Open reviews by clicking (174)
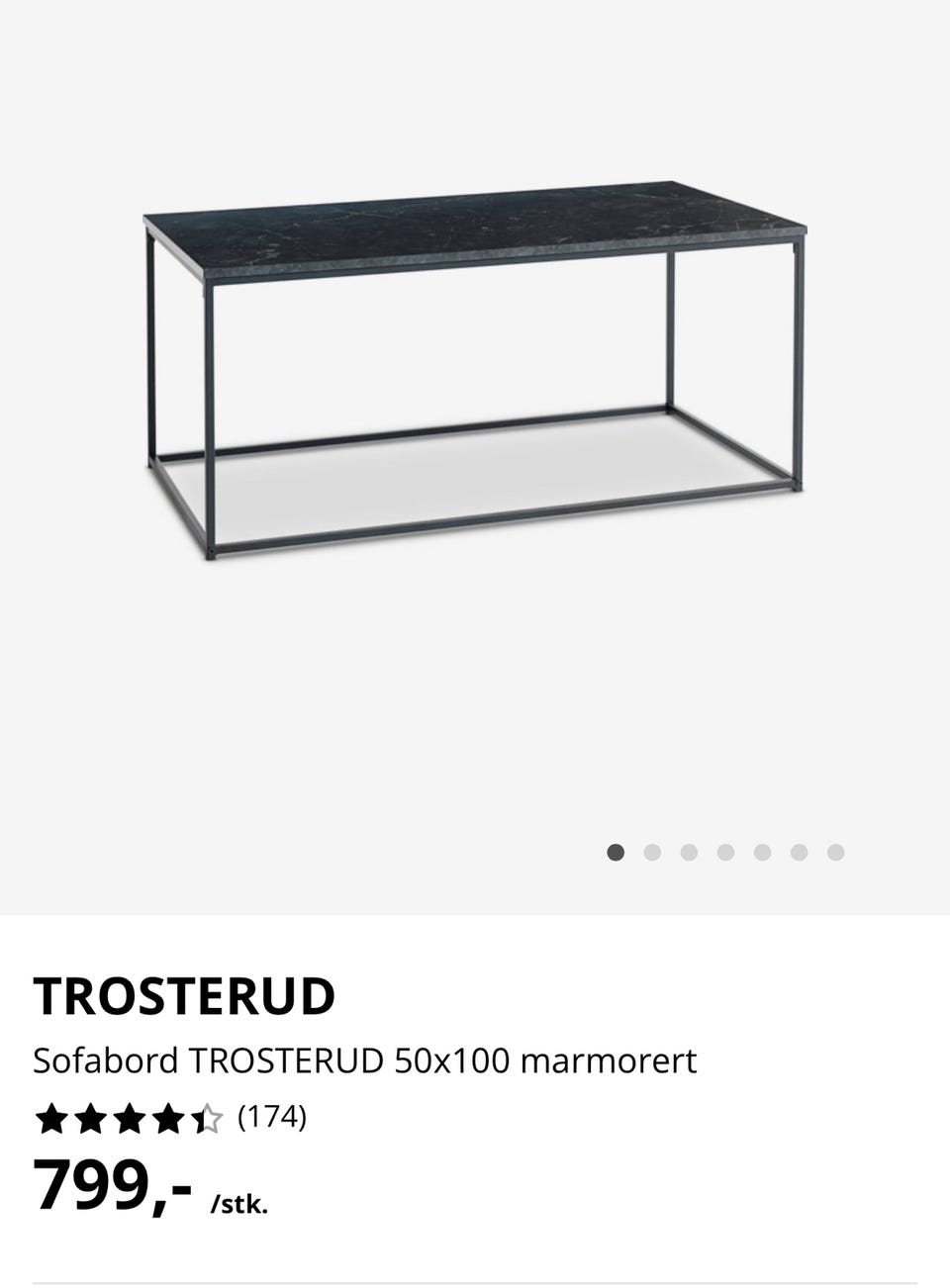This screenshot has width=950, height=1288. click(274, 1118)
